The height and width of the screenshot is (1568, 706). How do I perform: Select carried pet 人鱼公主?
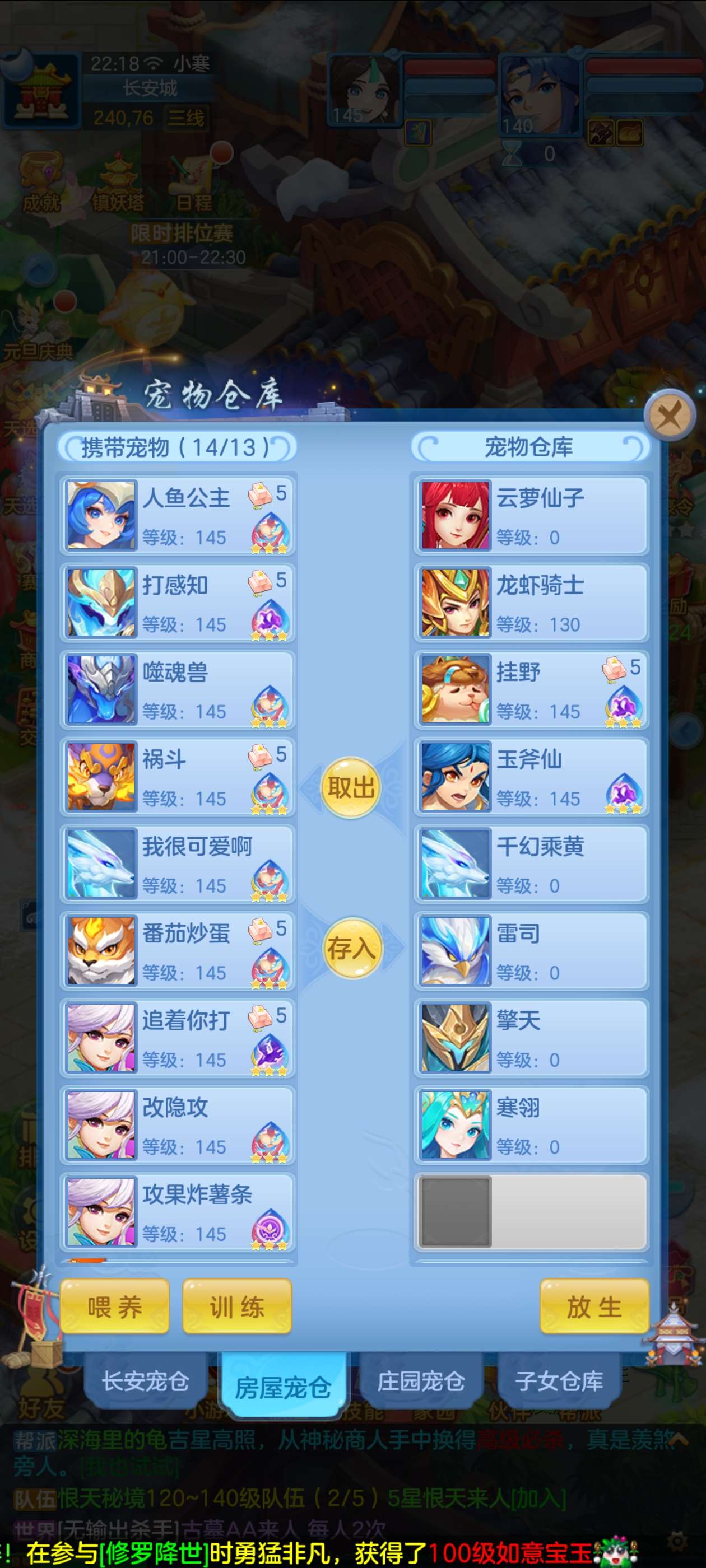[x=177, y=516]
